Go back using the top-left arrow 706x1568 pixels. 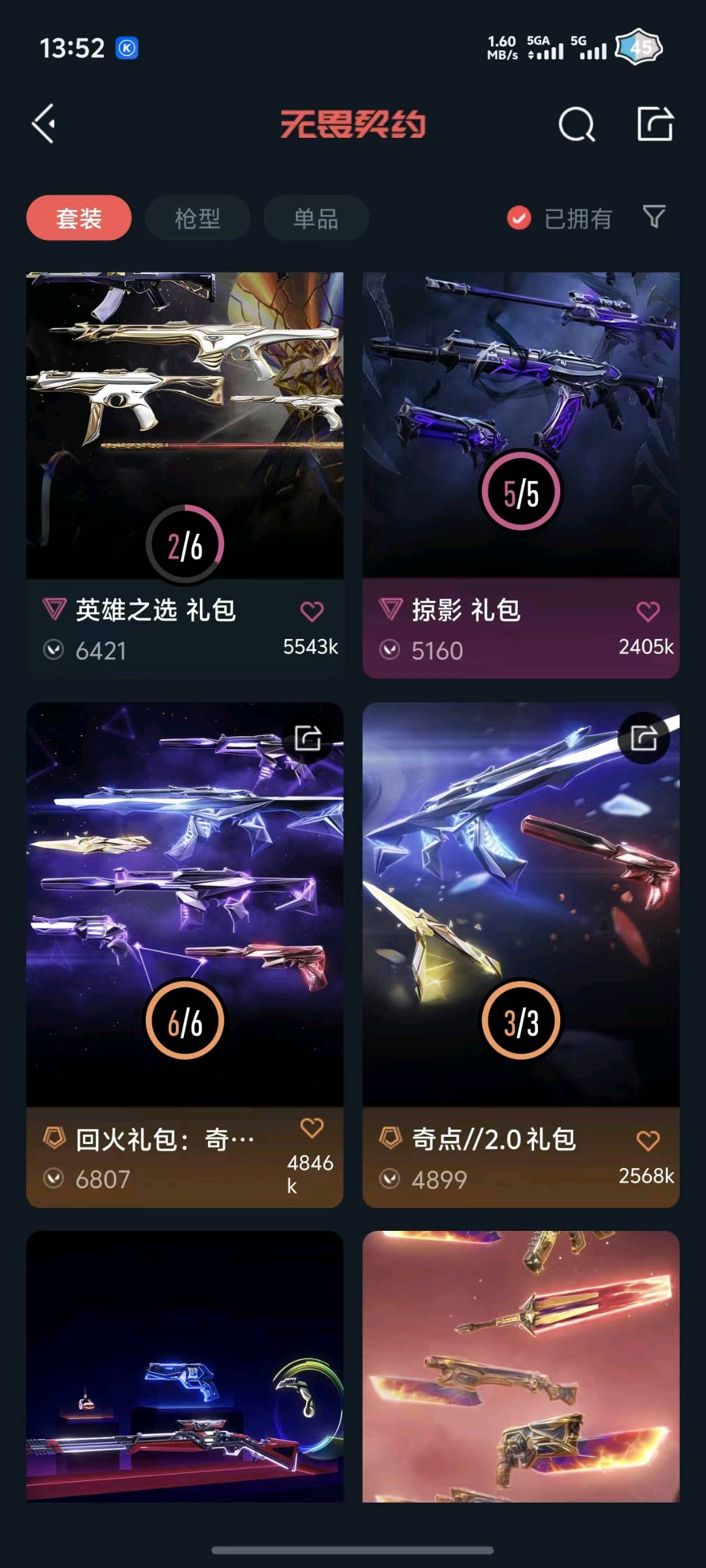44,123
